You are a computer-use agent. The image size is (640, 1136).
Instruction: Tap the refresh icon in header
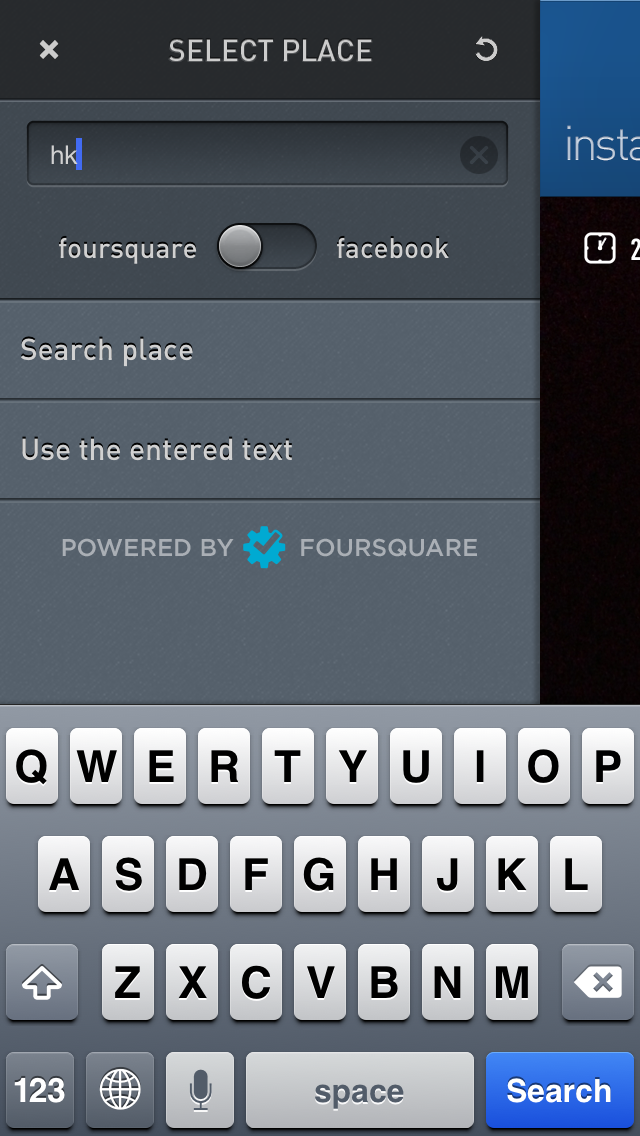pyautogui.click(x=486, y=50)
